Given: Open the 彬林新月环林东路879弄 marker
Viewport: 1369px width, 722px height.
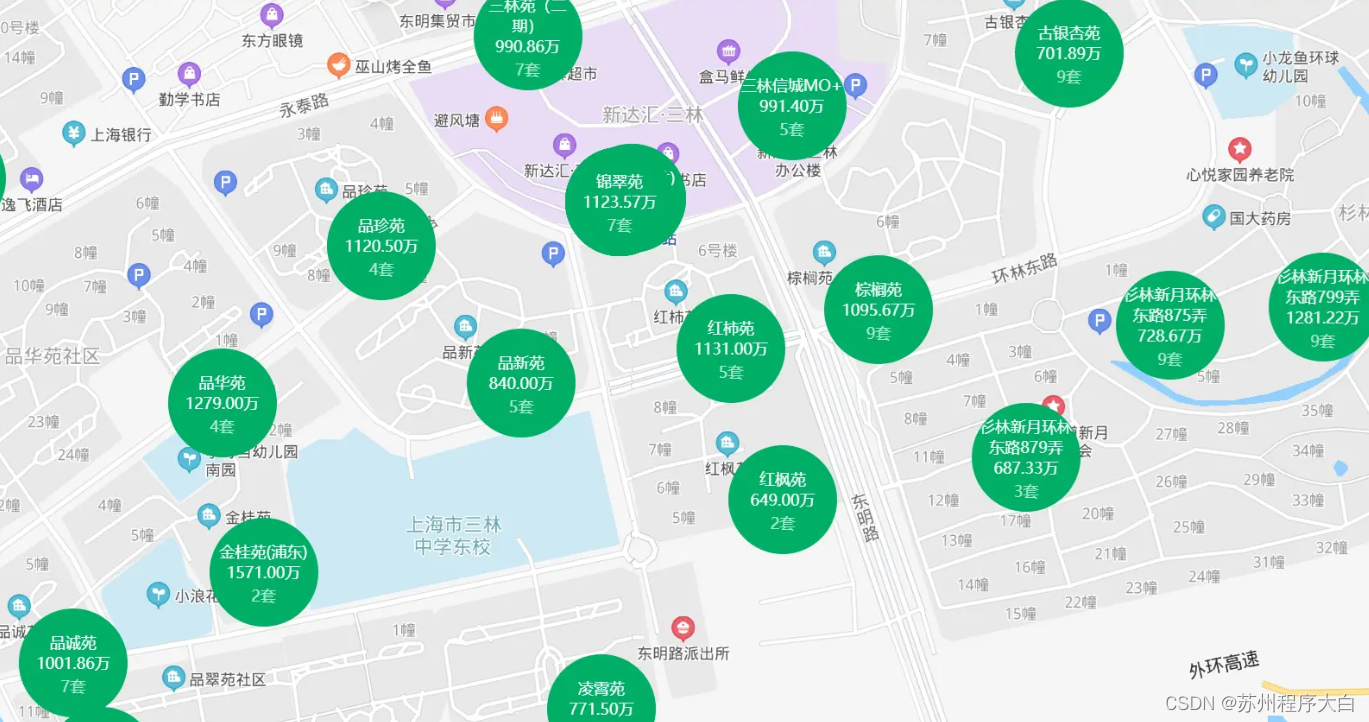Looking at the screenshot, I should [1026, 457].
